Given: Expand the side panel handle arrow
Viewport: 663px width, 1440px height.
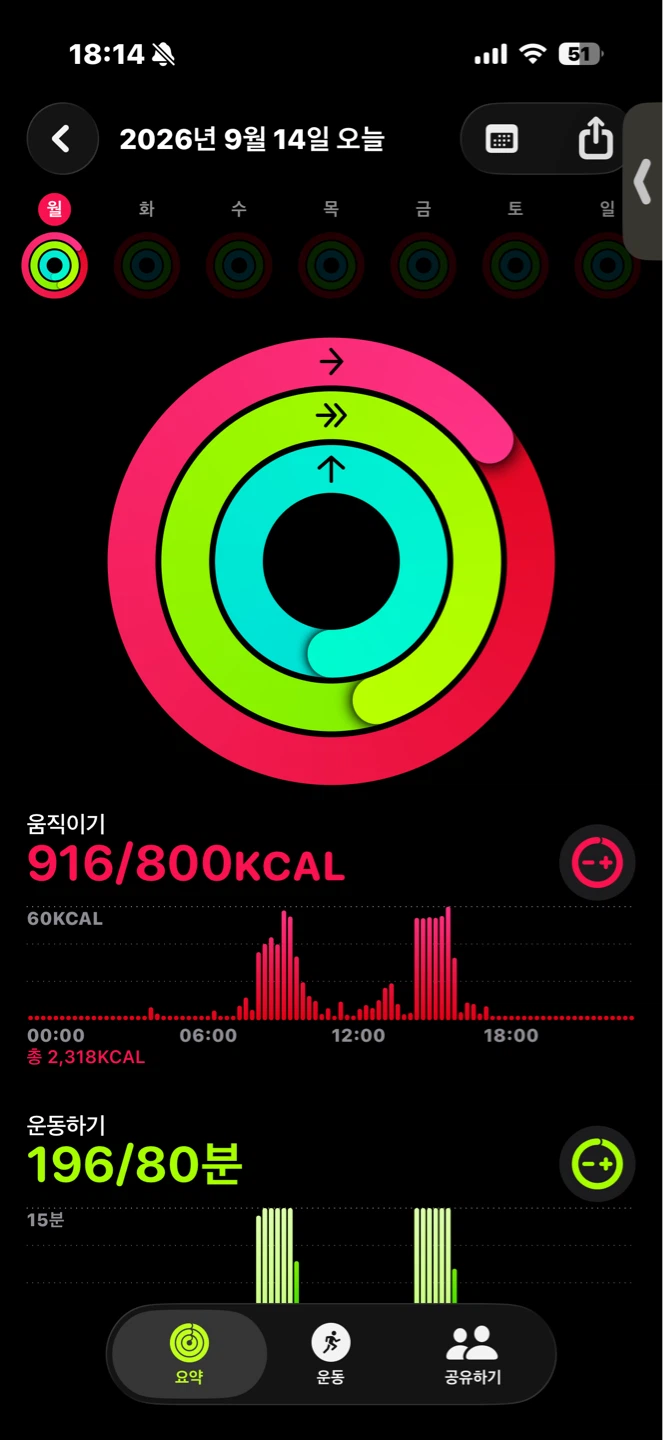Looking at the screenshot, I should point(643,181).
